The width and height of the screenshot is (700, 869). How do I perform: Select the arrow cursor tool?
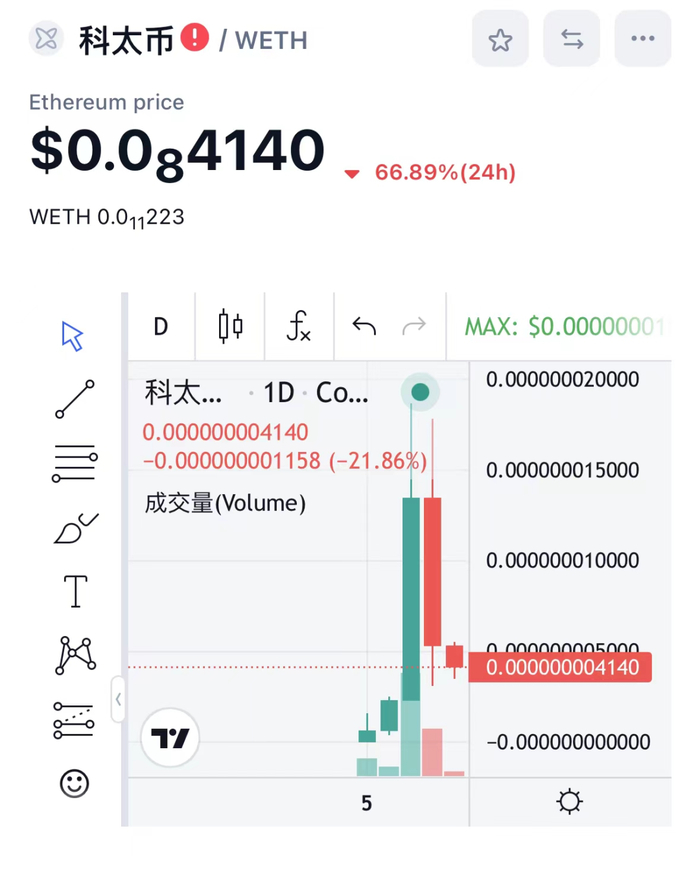click(73, 336)
